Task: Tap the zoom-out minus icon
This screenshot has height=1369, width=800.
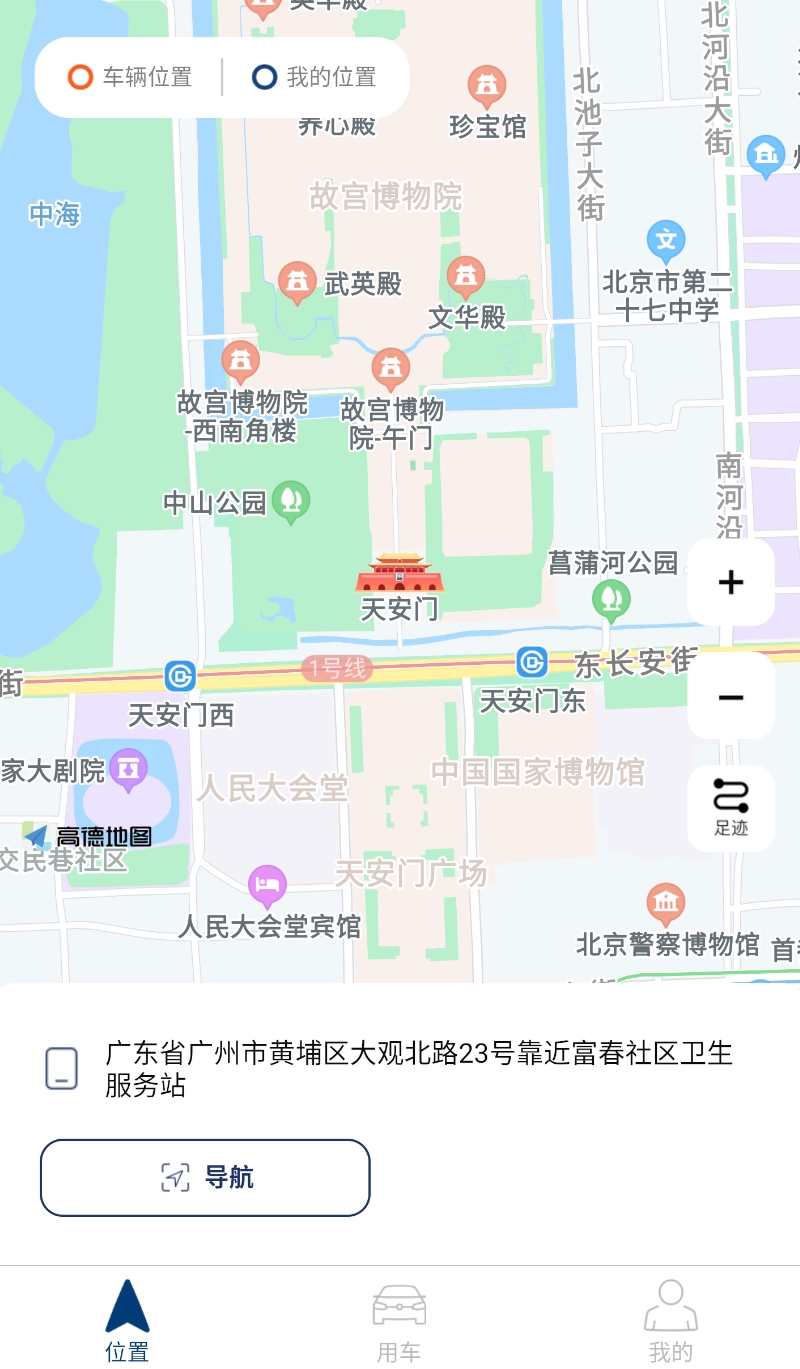Action: click(730, 695)
